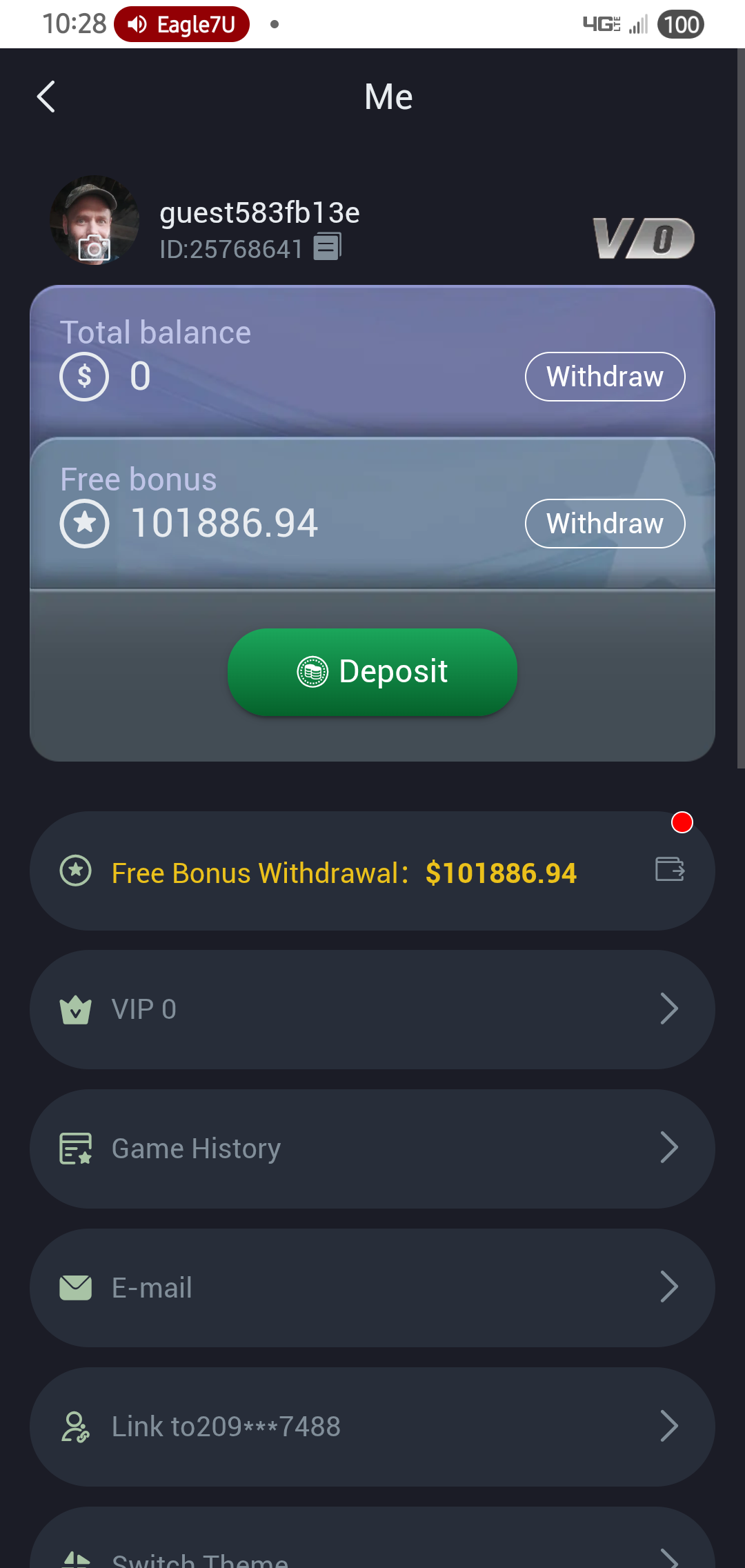The width and height of the screenshot is (745, 1568).
Task: Open Link to209***7488 row
Action: [x=372, y=1427]
